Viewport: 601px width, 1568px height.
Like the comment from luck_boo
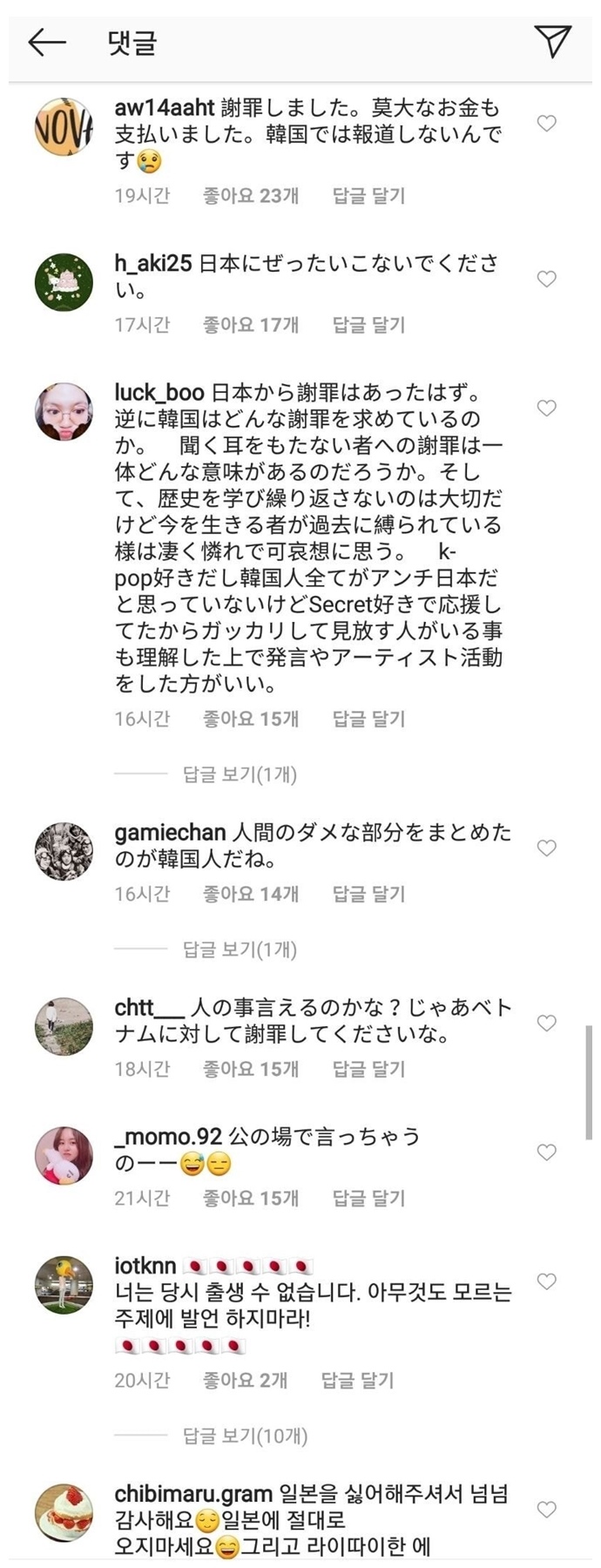(x=546, y=408)
